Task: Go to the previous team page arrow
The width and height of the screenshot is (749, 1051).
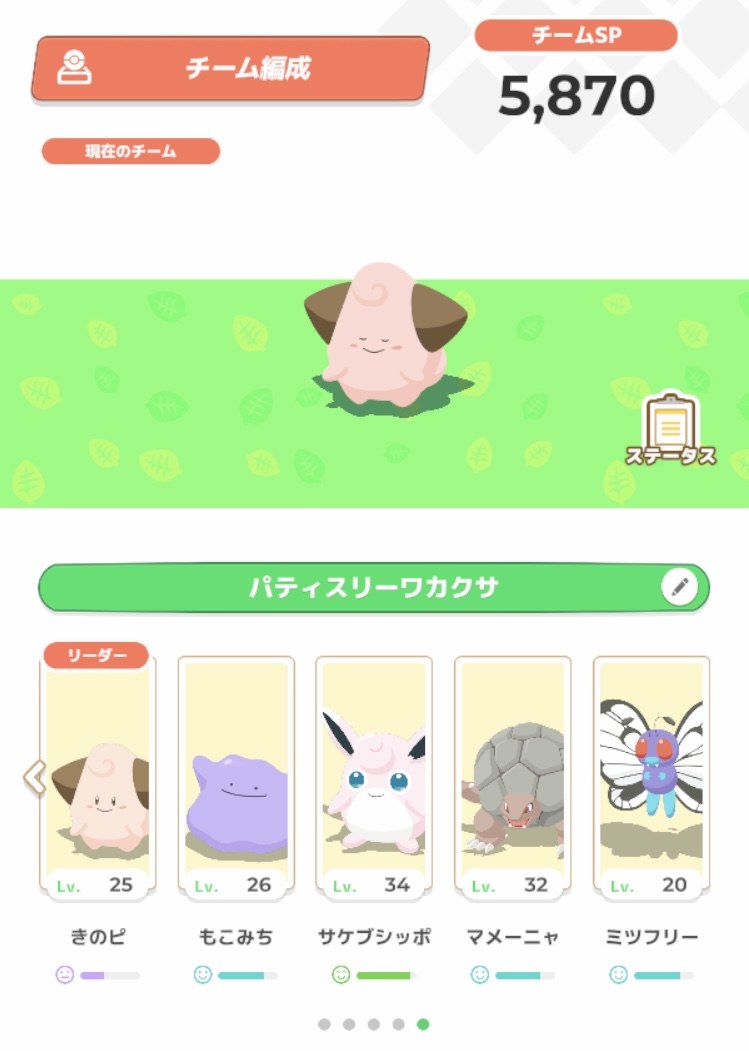Action: click(x=35, y=776)
